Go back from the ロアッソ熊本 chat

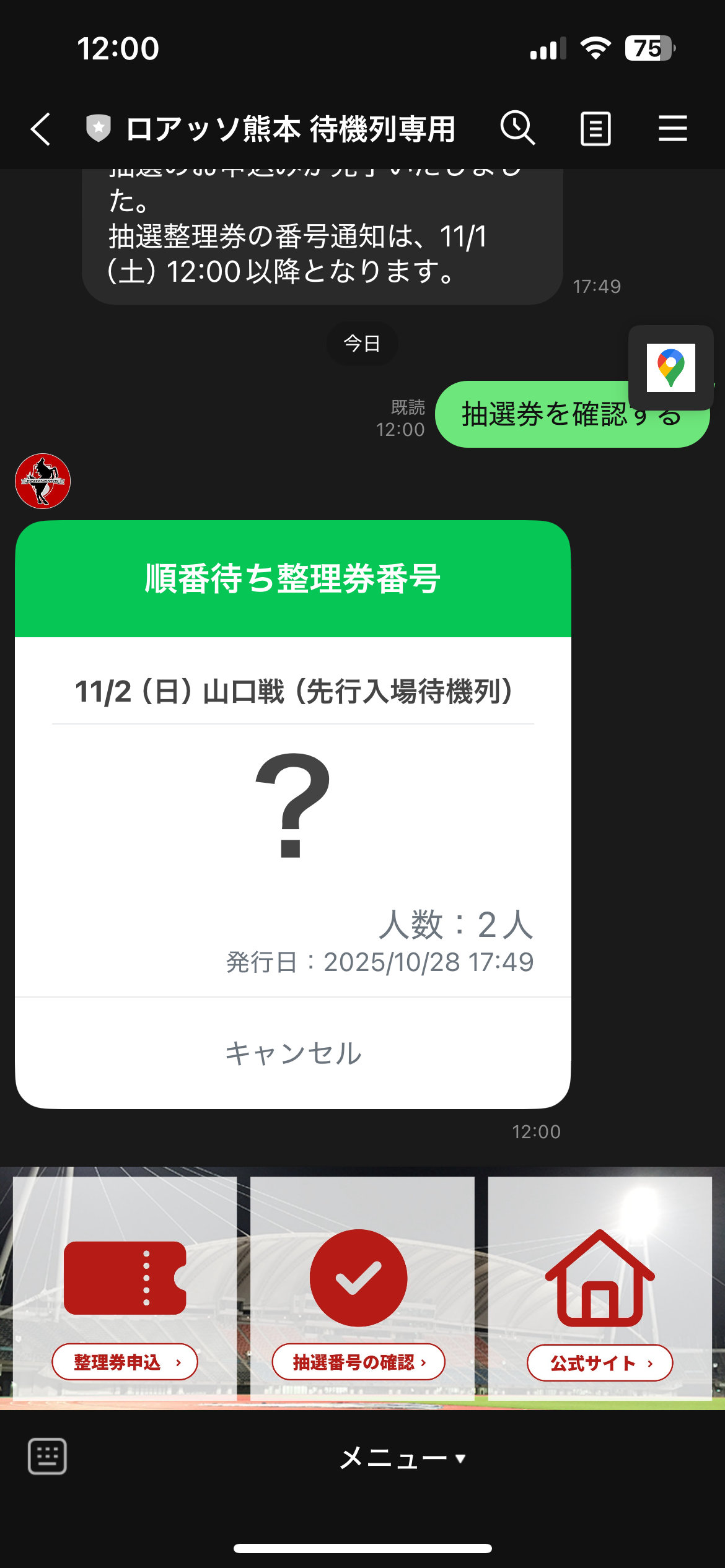pos(41,129)
